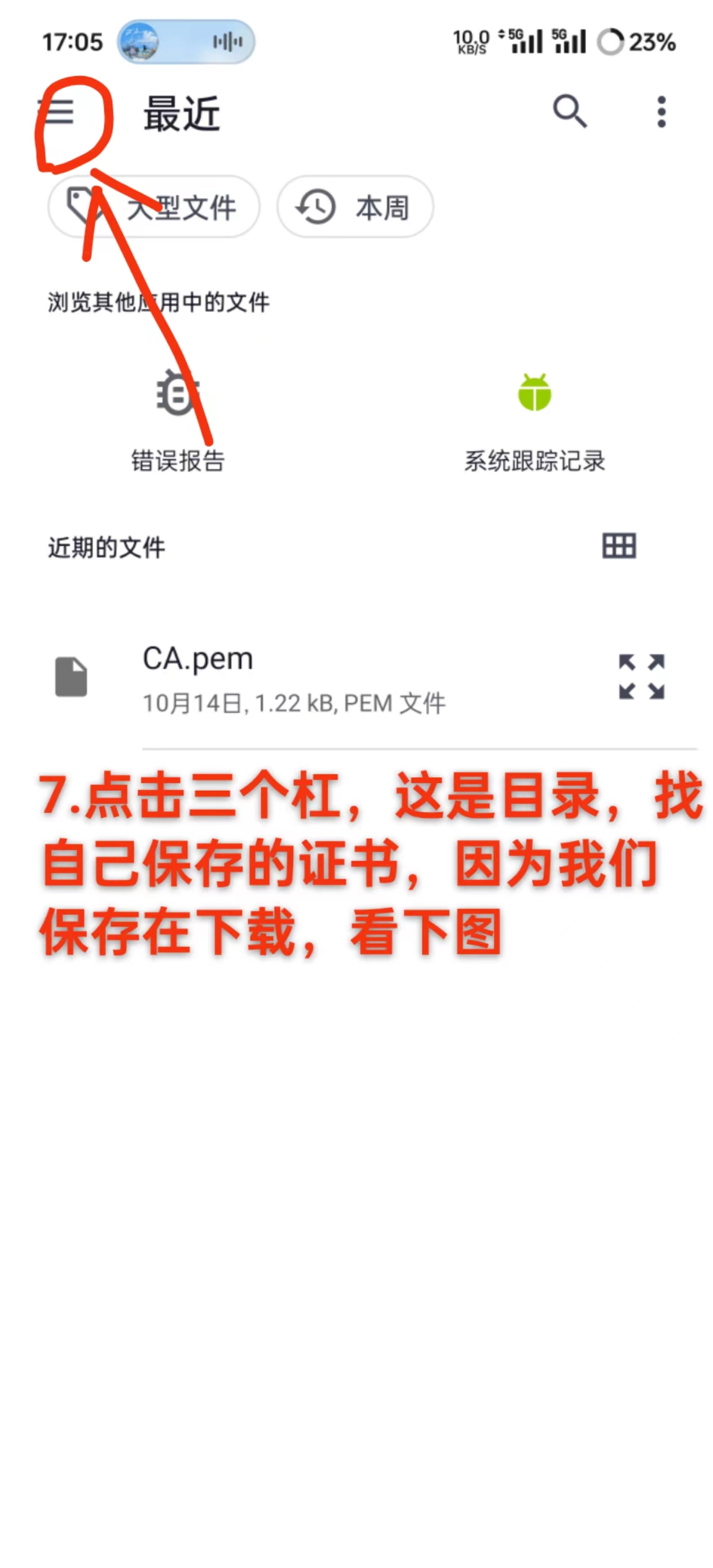Select the 本周 filter chip
The width and height of the screenshot is (713, 1568).
tap(355, 207)
